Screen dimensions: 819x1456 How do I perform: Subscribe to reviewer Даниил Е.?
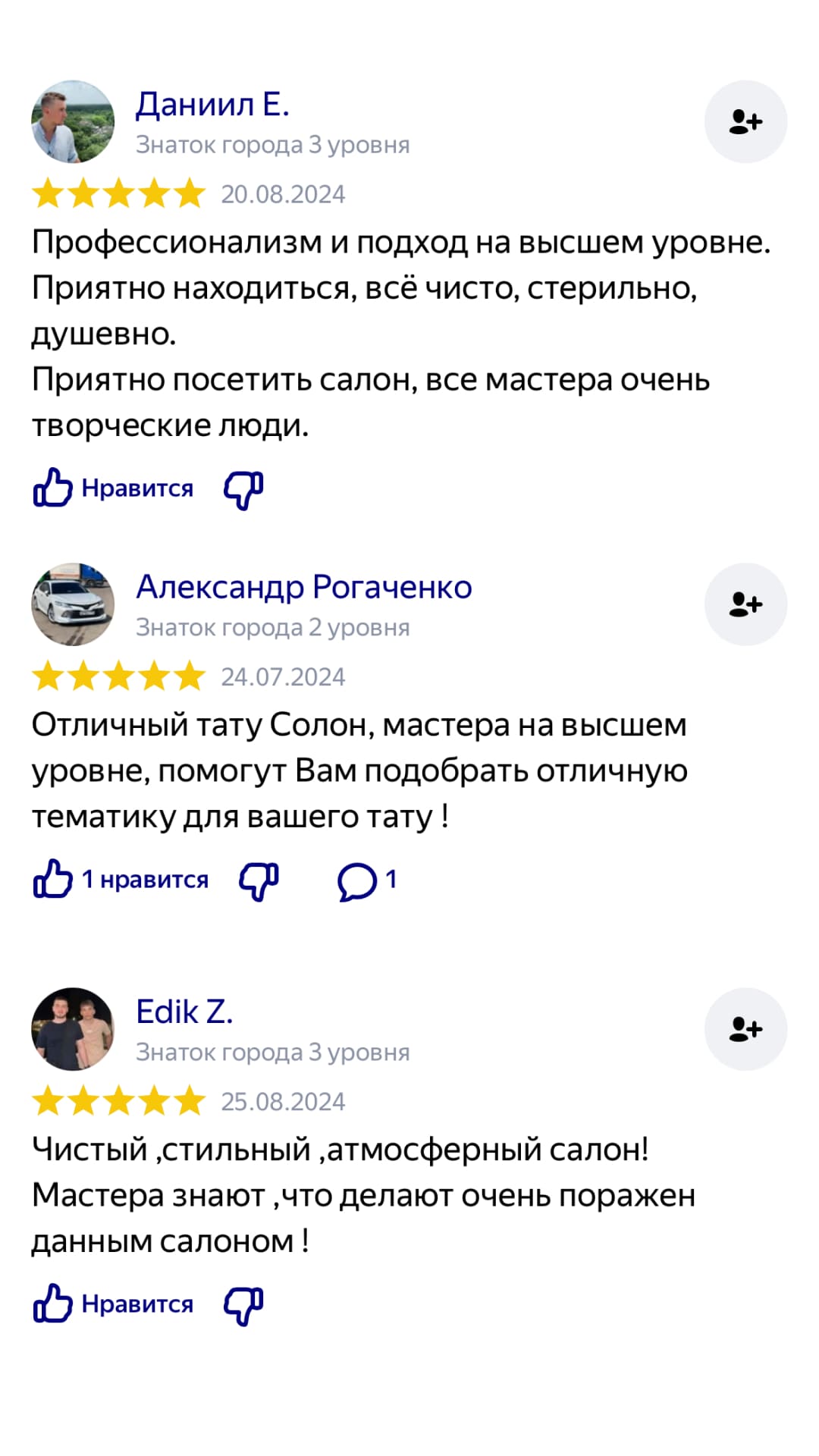point(745,122)
